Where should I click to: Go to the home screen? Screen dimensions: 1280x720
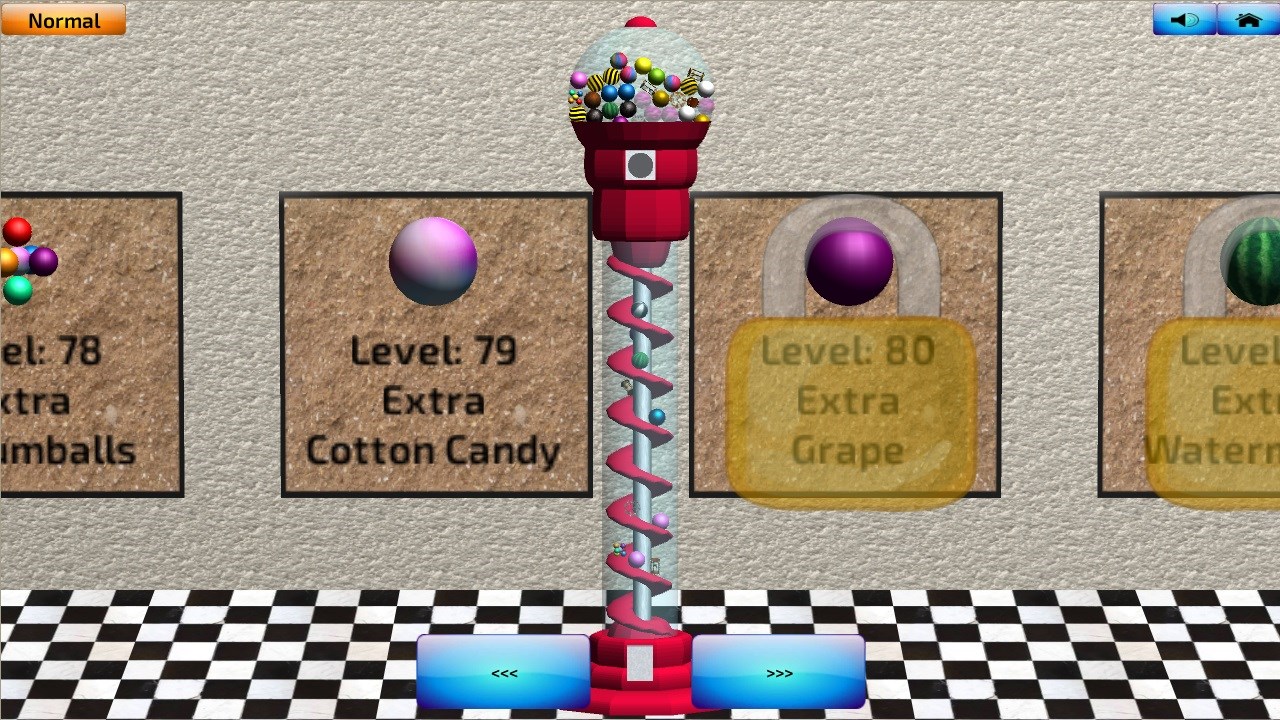[1248, 20]
